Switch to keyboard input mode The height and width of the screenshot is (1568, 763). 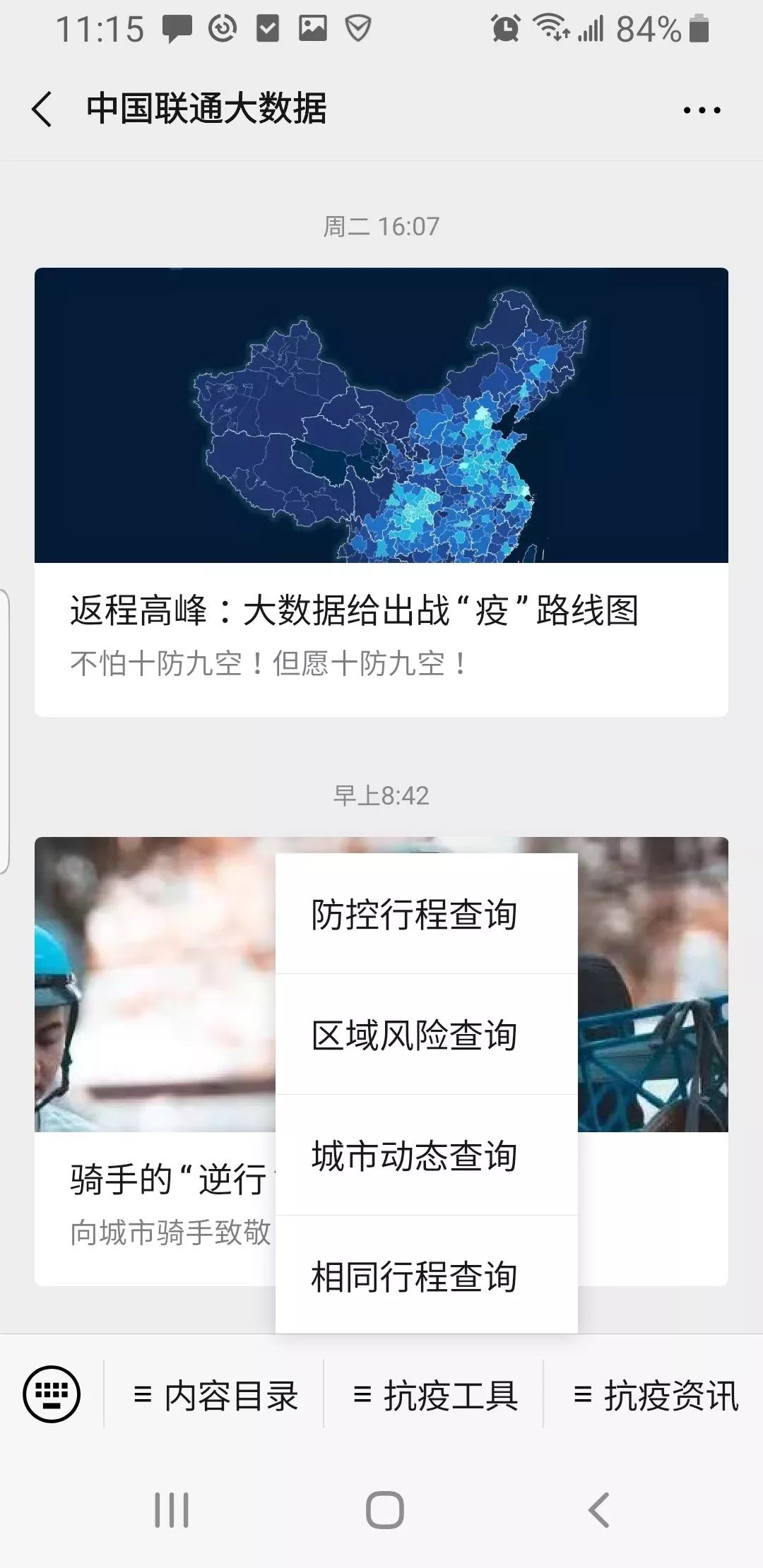[52, 1394]
